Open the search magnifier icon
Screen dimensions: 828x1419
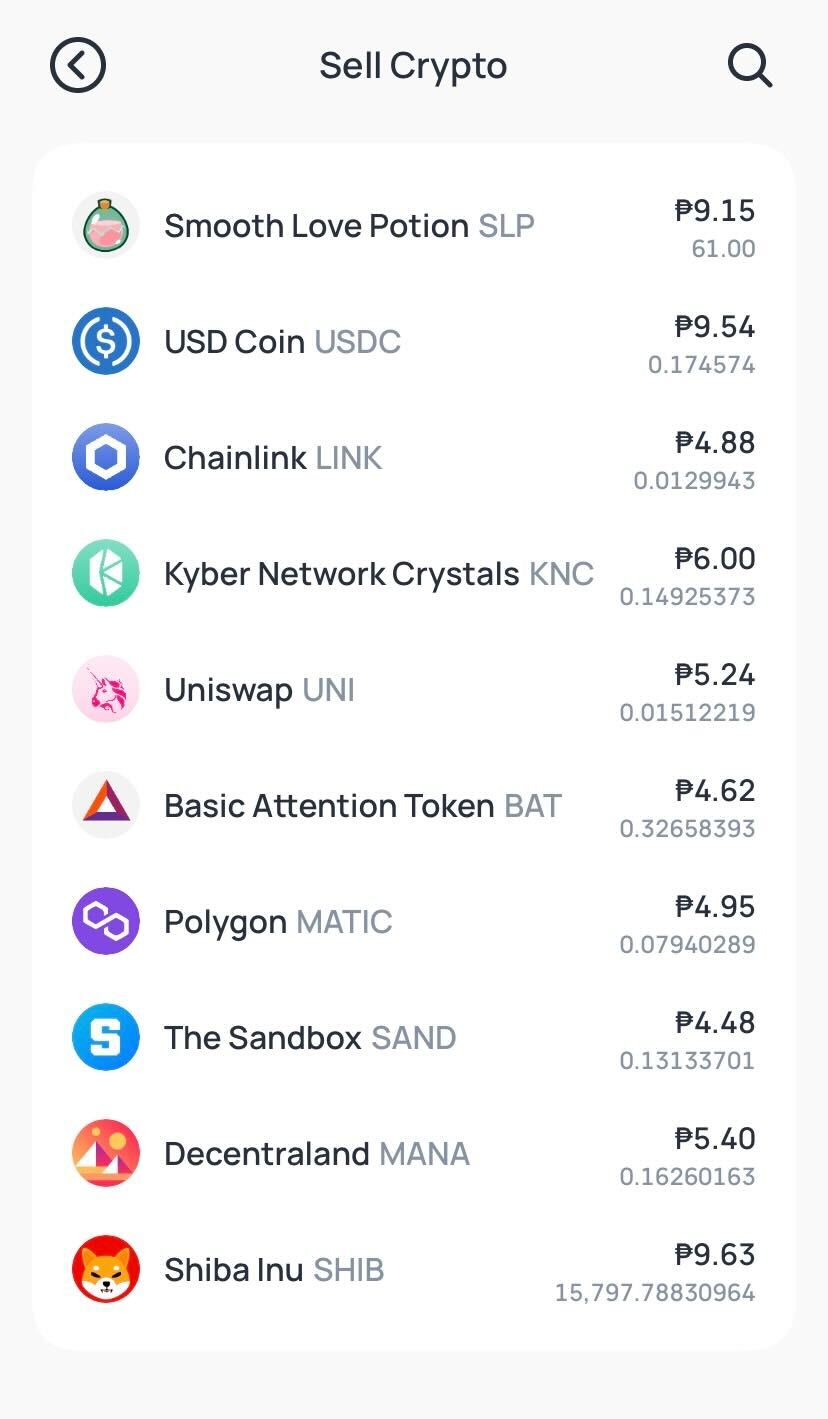pos(749,66)
